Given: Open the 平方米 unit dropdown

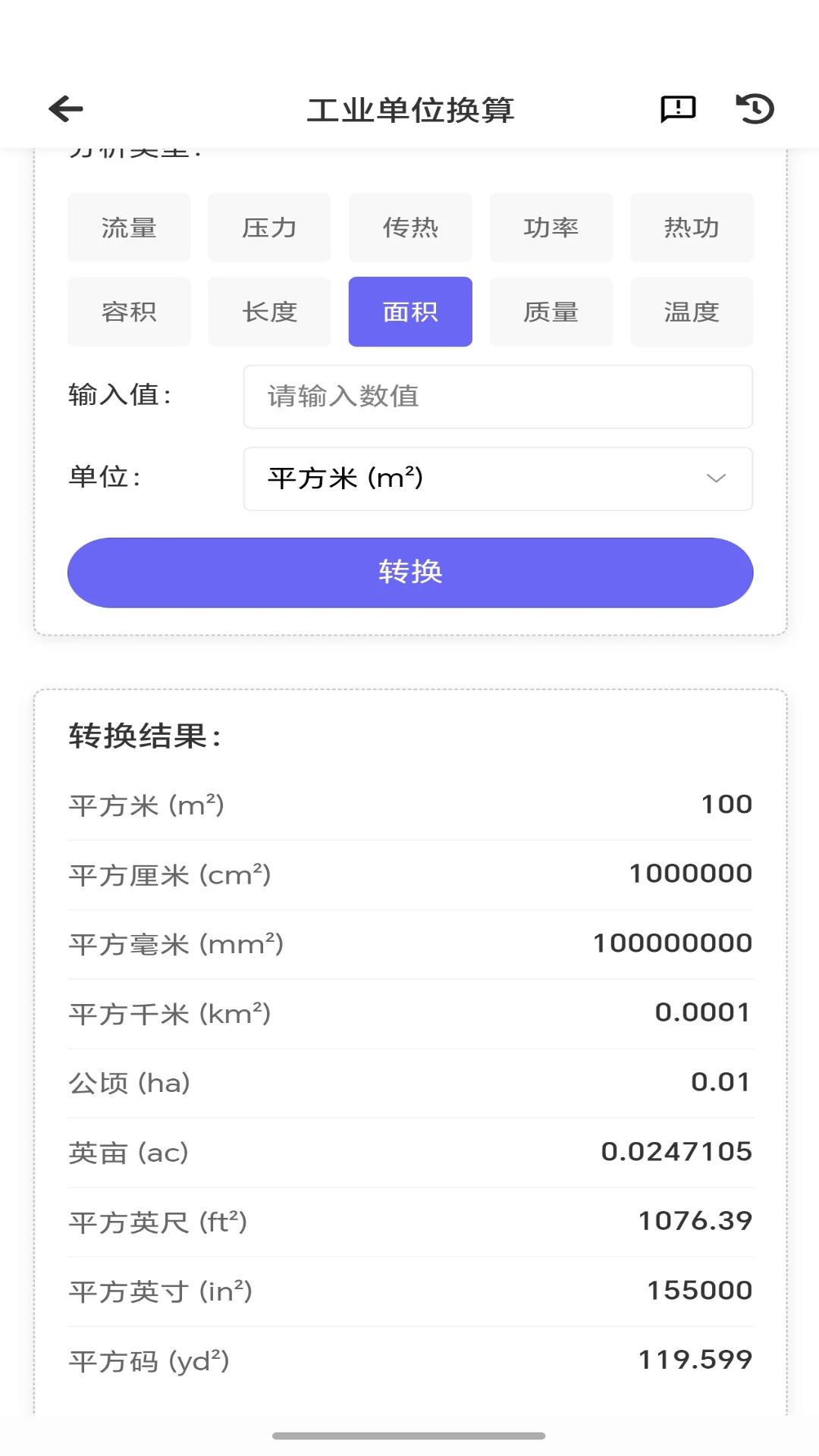Looking at the screenshot, I should coord(498,479).
